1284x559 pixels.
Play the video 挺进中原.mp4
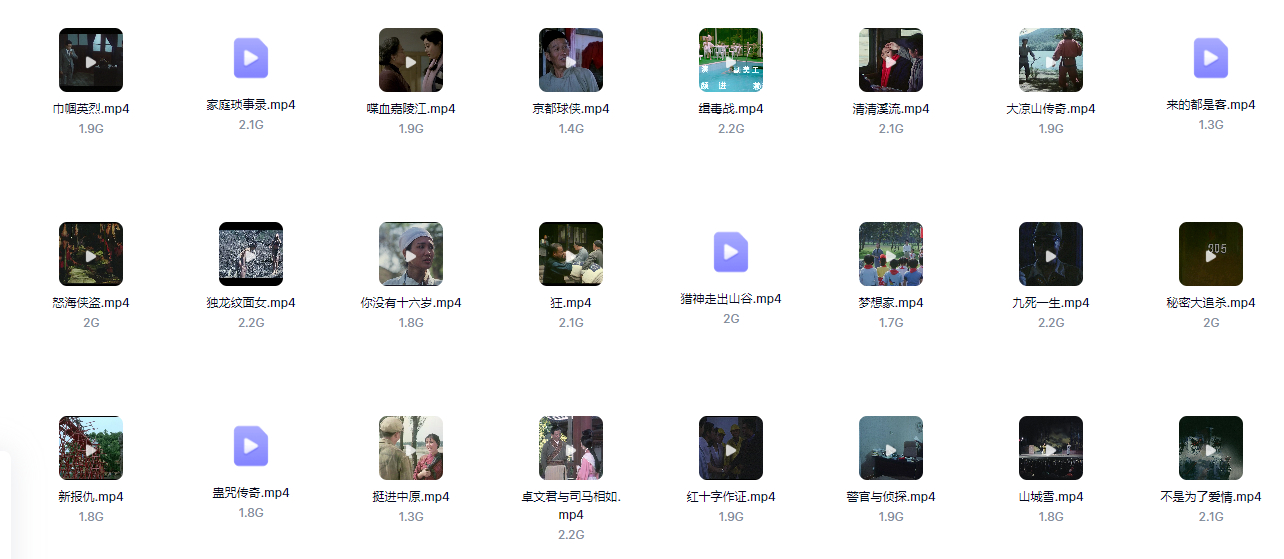click(411, 448)
